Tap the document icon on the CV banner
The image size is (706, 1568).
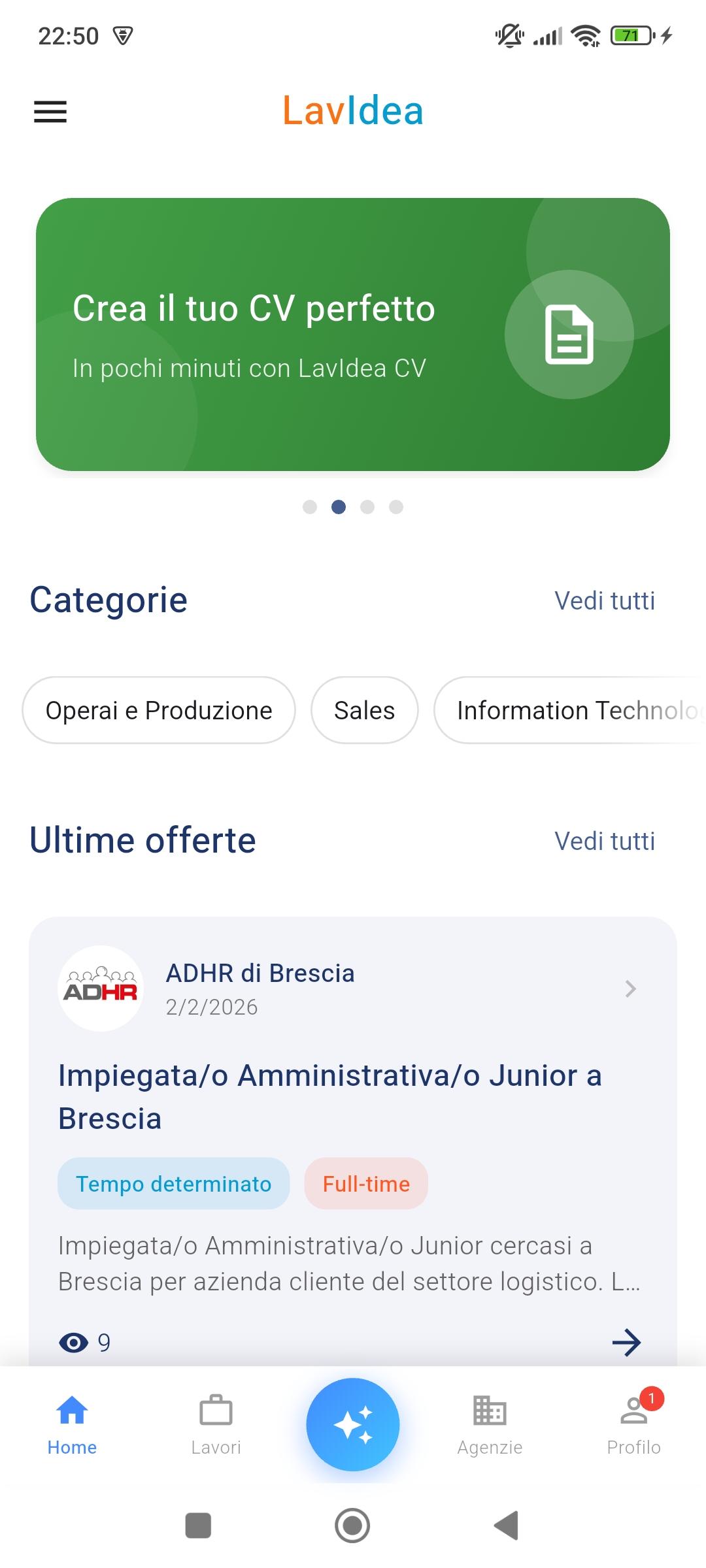(568, 335)
